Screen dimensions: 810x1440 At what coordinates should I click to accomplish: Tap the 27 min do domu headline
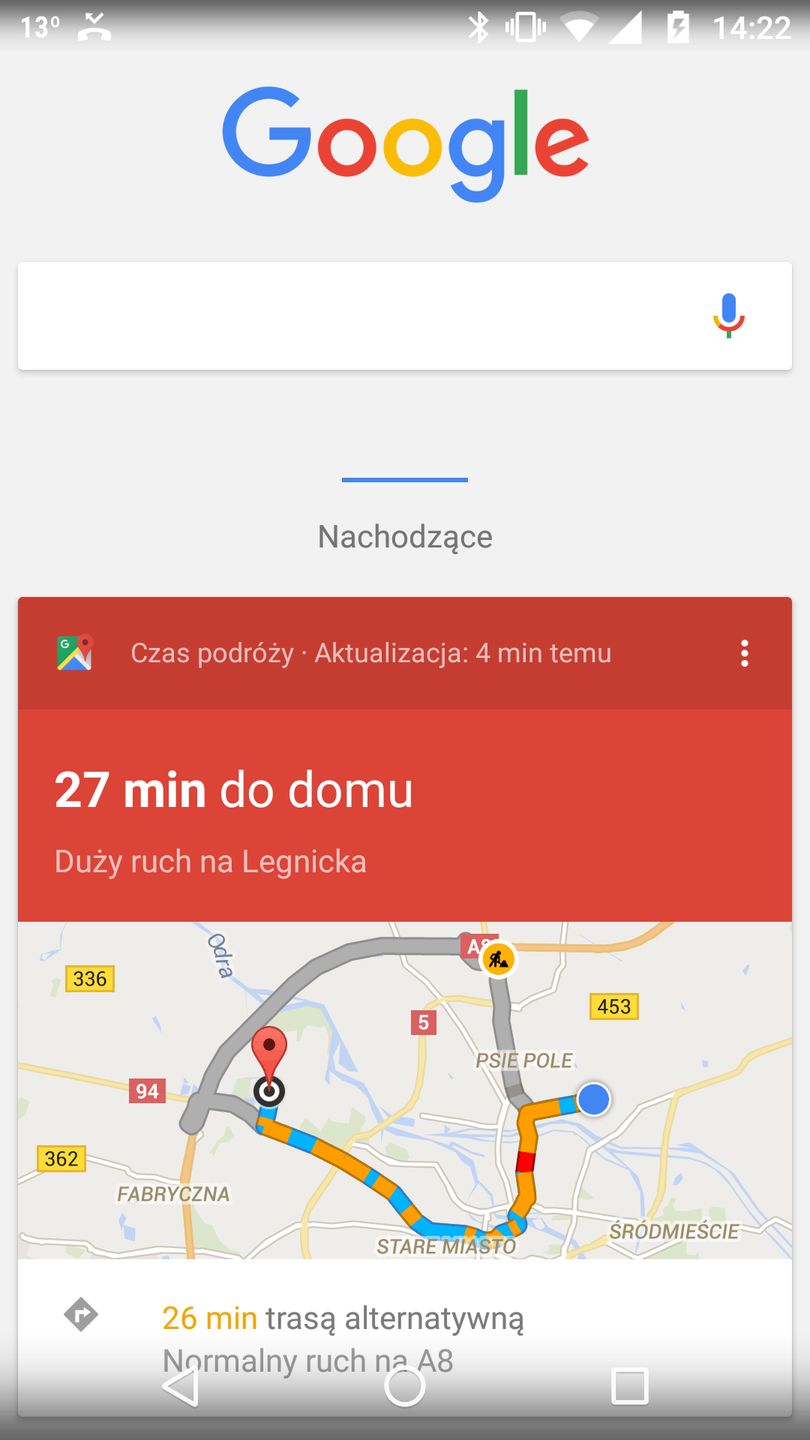(233, 789)
